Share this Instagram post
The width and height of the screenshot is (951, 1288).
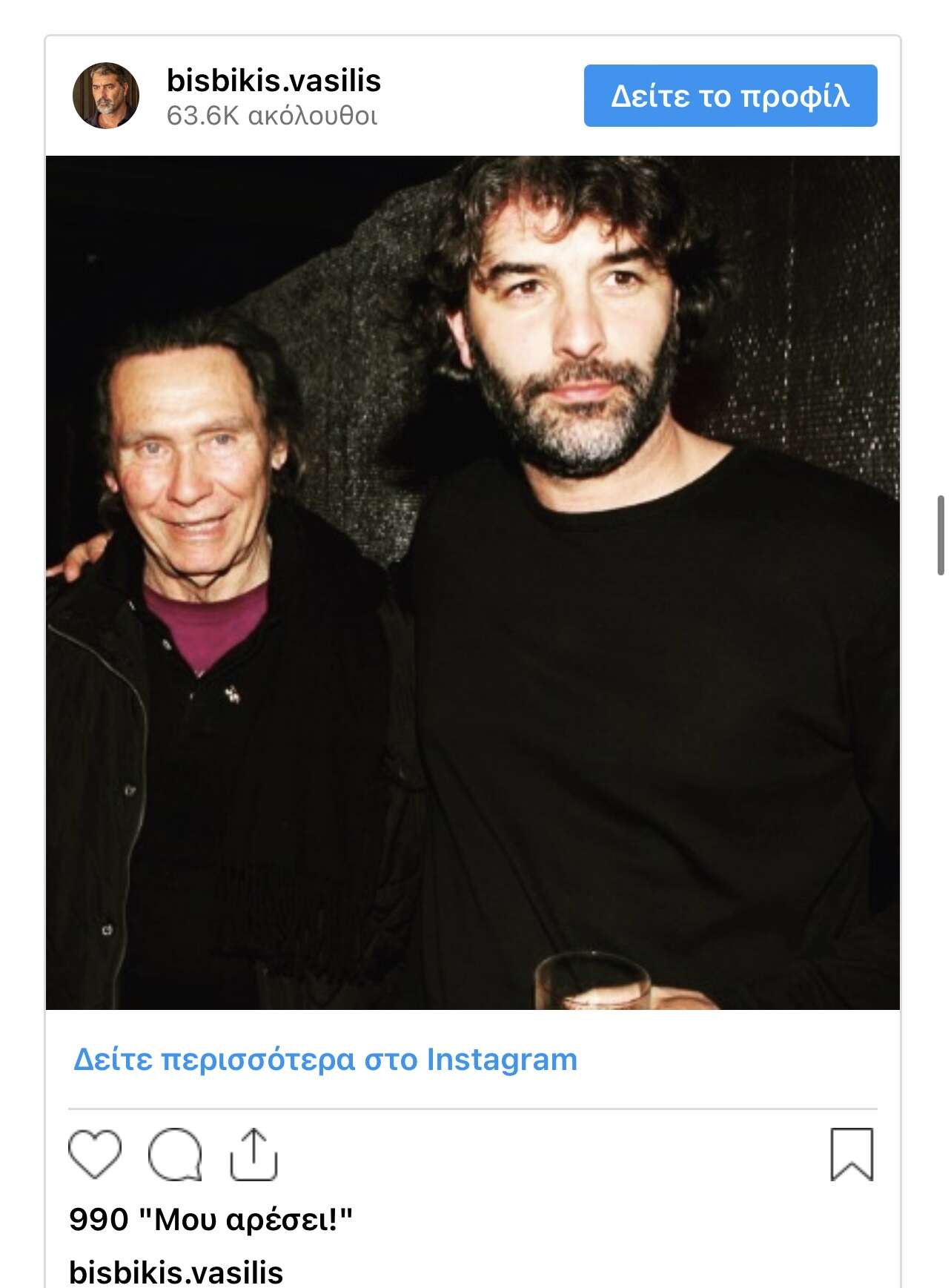[x=254, y=1154]
